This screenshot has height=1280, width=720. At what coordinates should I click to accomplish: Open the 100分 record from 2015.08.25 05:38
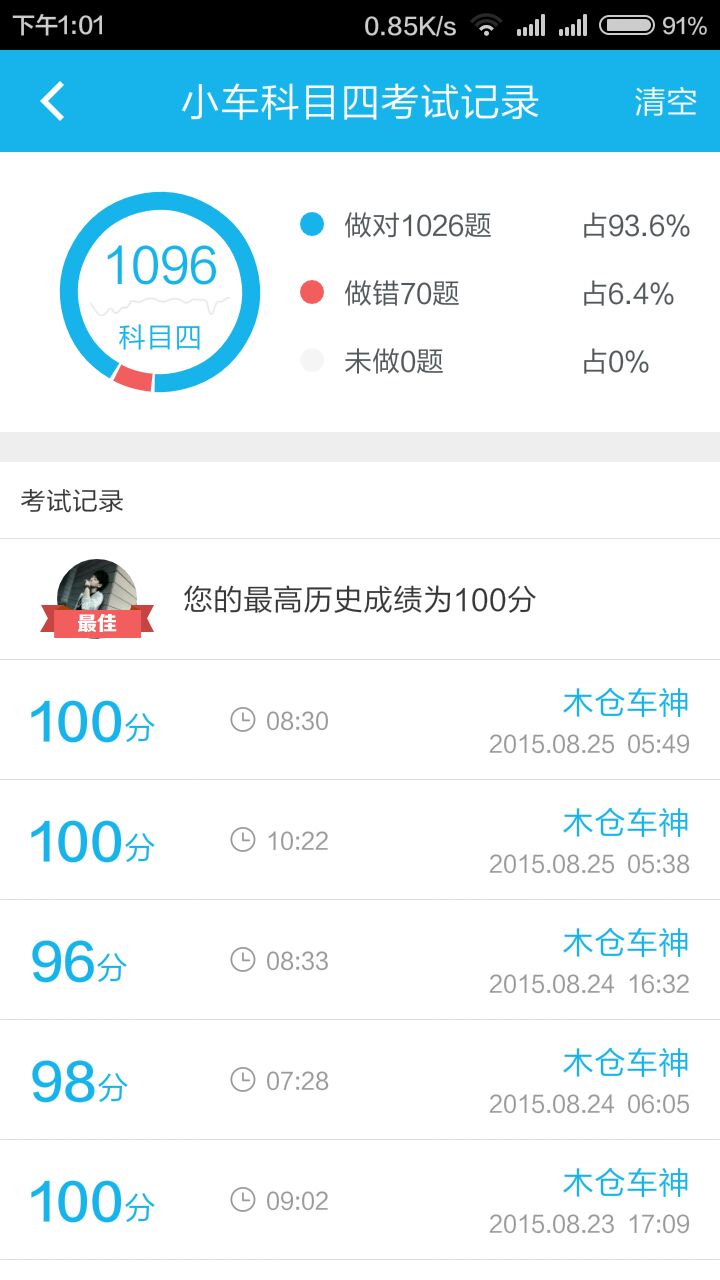click(360, 840)
